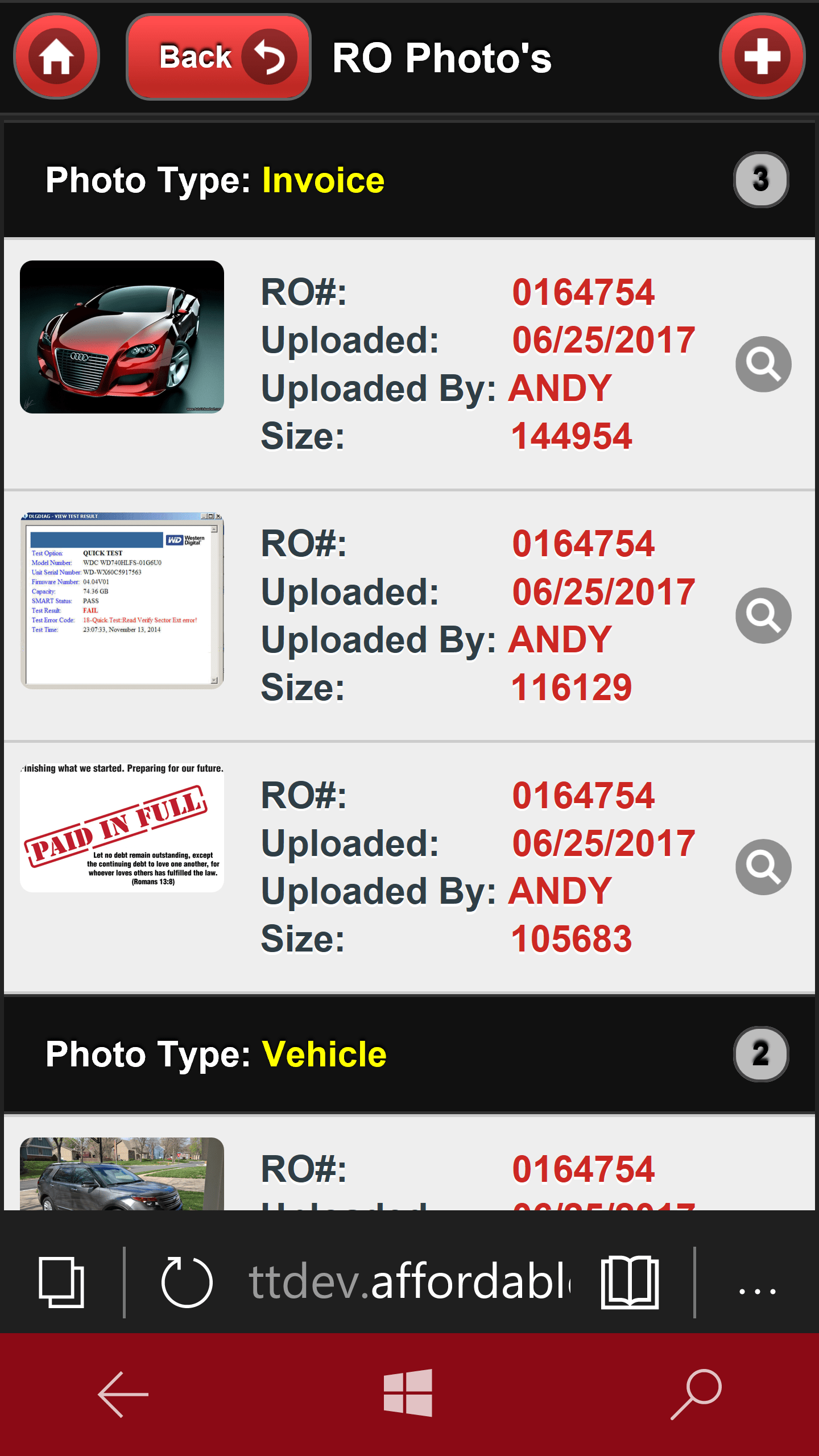Tap the red Back button

pyautogui.click(x=218, y=57)
